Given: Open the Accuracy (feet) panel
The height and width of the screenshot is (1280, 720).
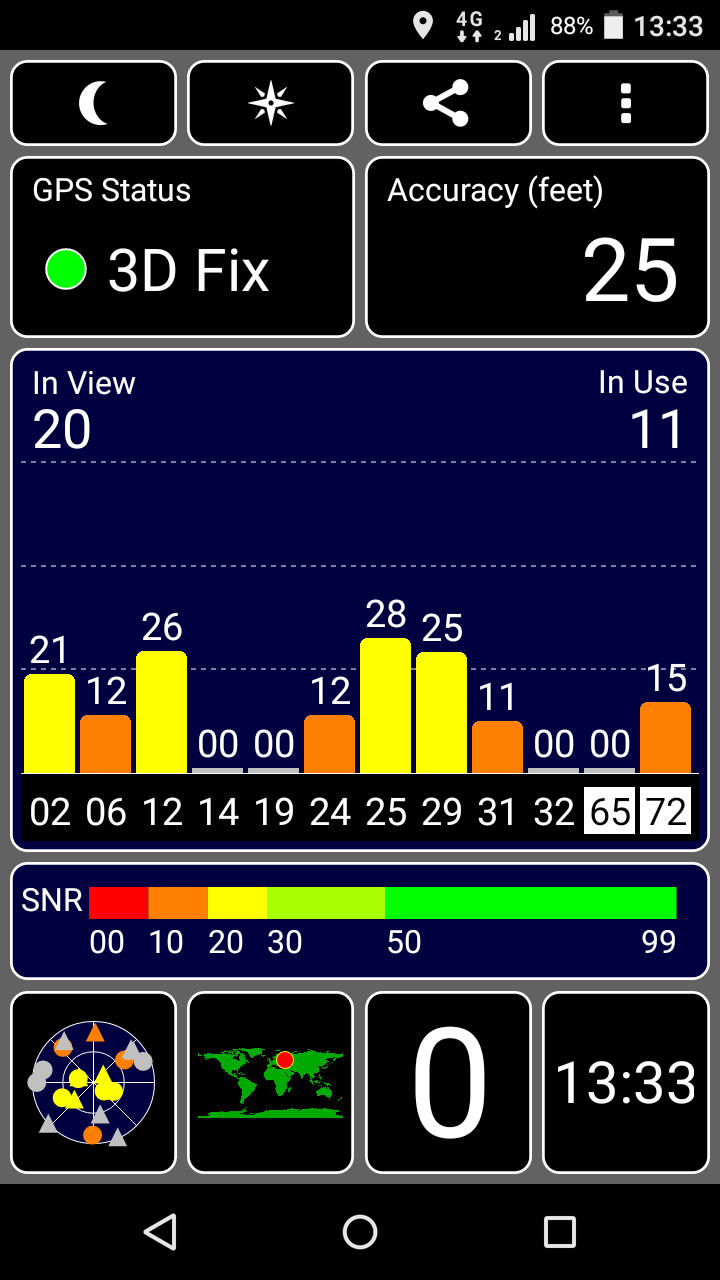Looking at the screenshot, I should [537, 247].
